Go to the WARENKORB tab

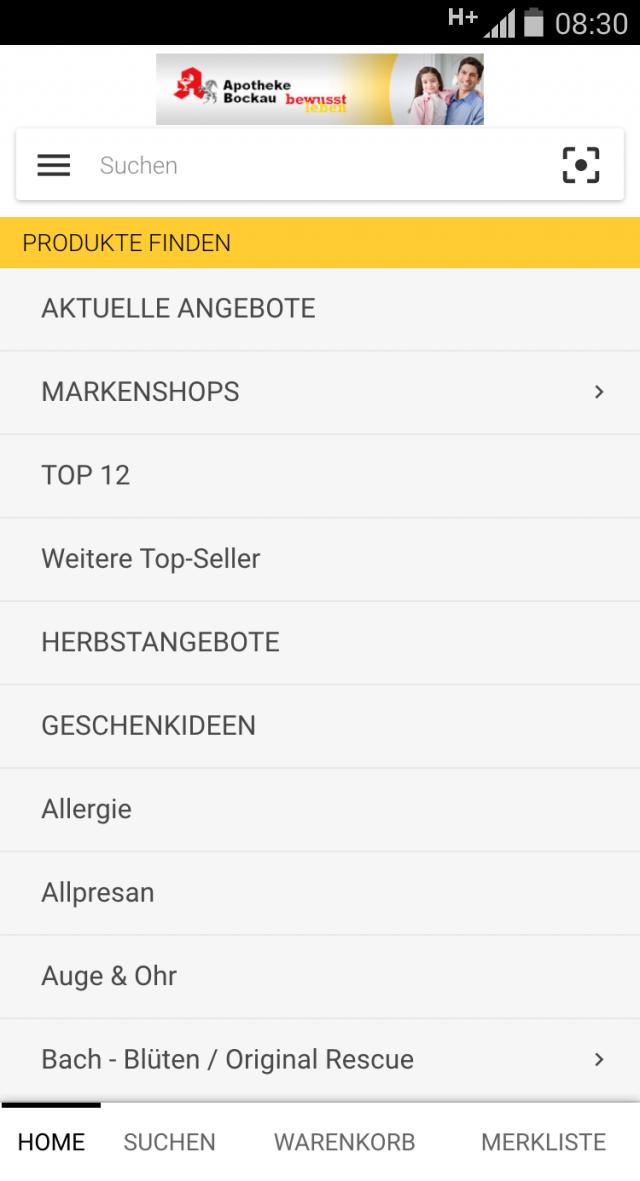click(x=344, y=1142)
